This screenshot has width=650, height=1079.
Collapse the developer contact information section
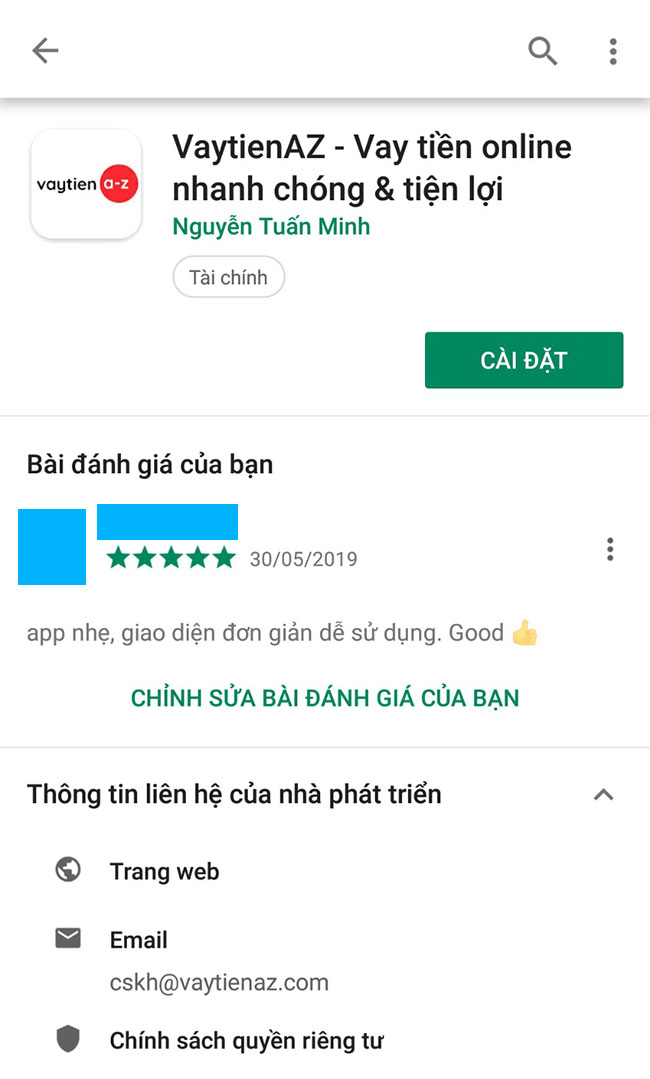click(603, 795)
